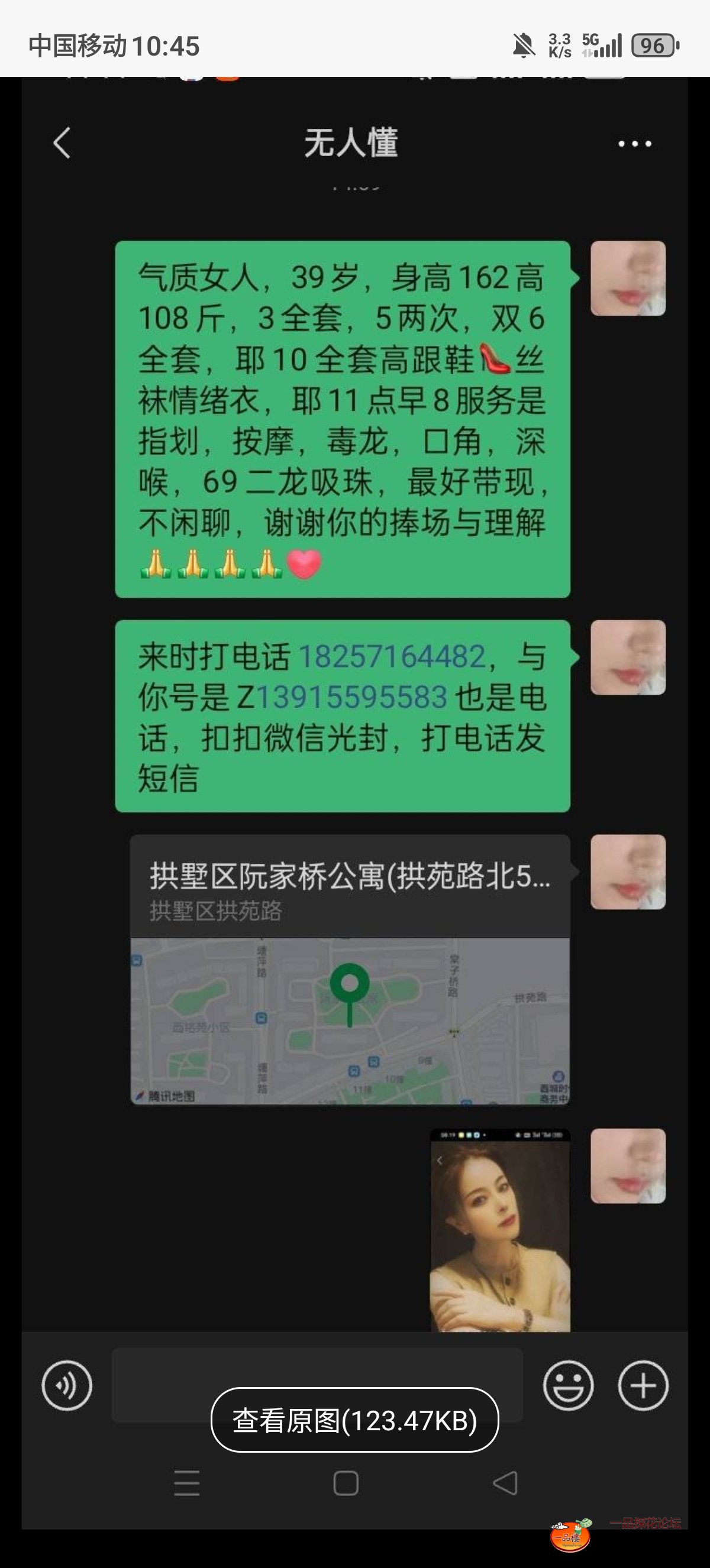The image size is (710, 1568).
Task: Open the more options menu via three dots
Action: pos(632,144)
